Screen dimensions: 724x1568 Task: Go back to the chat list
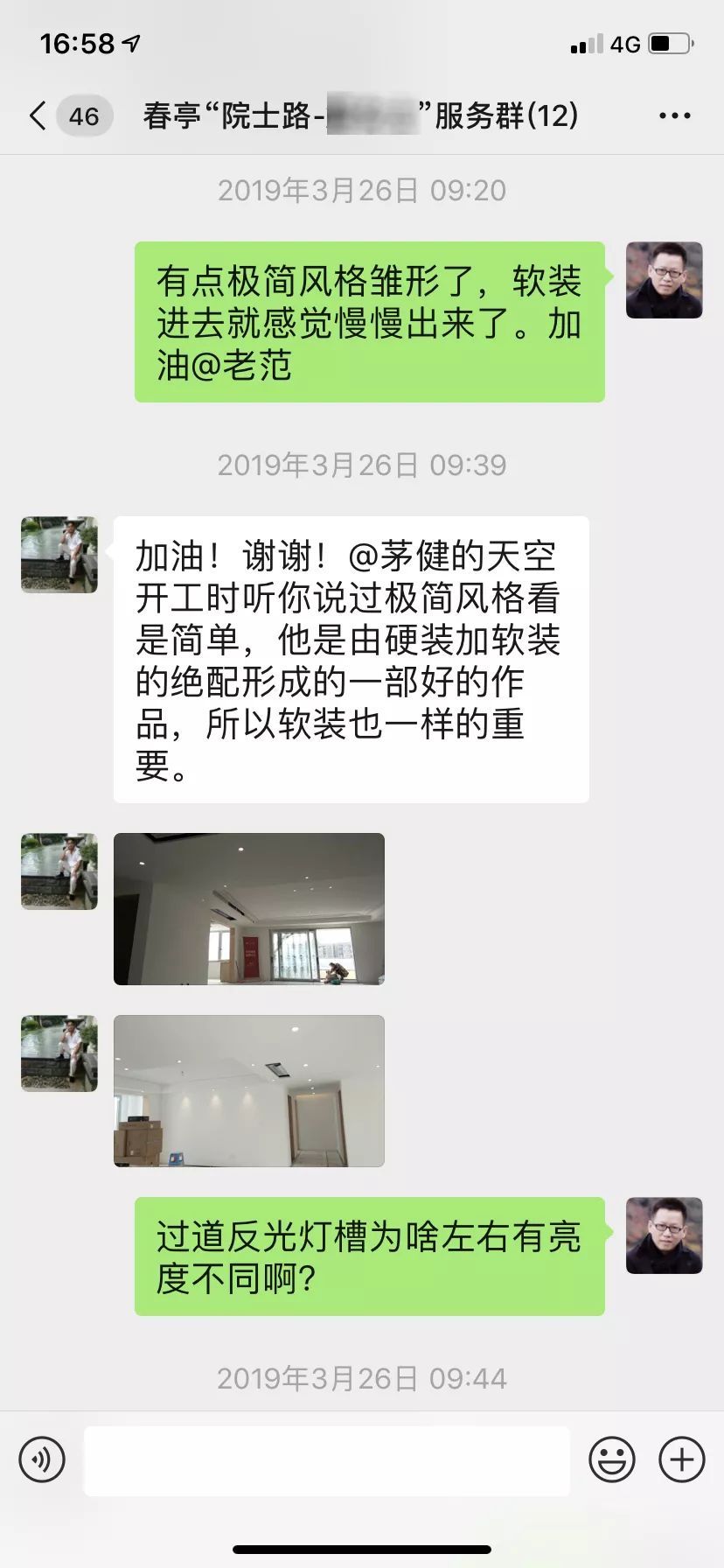38,115
